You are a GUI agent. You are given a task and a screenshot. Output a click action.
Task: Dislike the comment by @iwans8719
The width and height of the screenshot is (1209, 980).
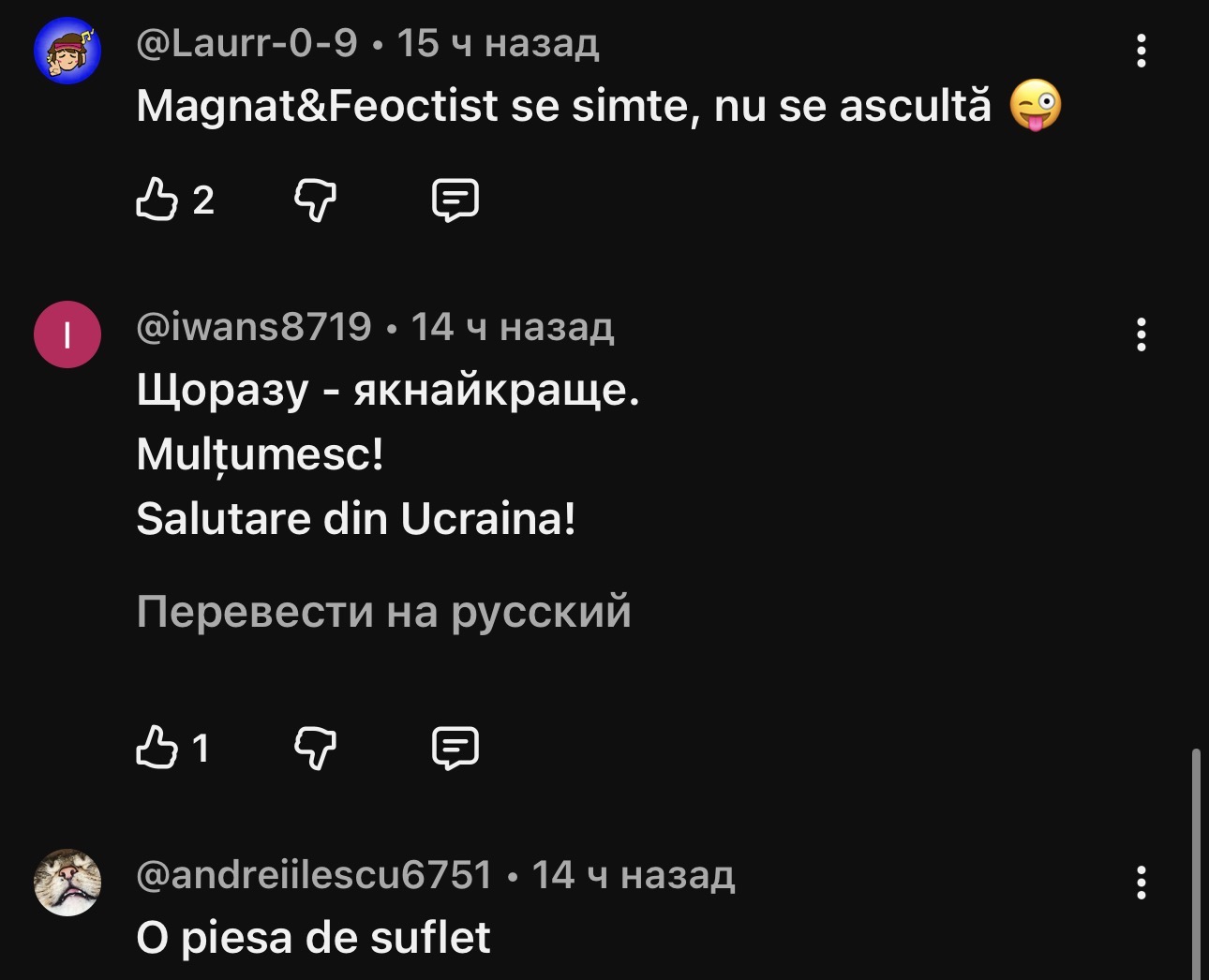tap(315, 748)
